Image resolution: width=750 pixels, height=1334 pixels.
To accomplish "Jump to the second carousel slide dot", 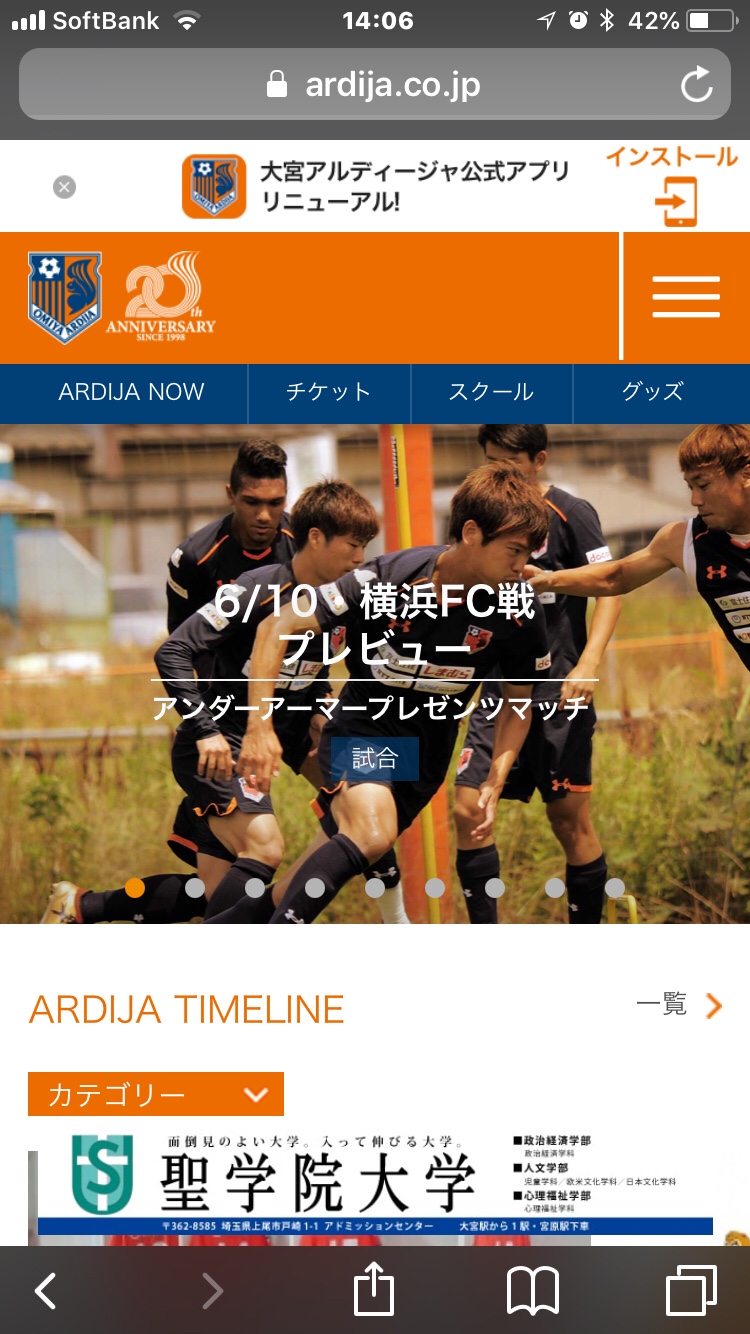I will (x=195, y=887).
